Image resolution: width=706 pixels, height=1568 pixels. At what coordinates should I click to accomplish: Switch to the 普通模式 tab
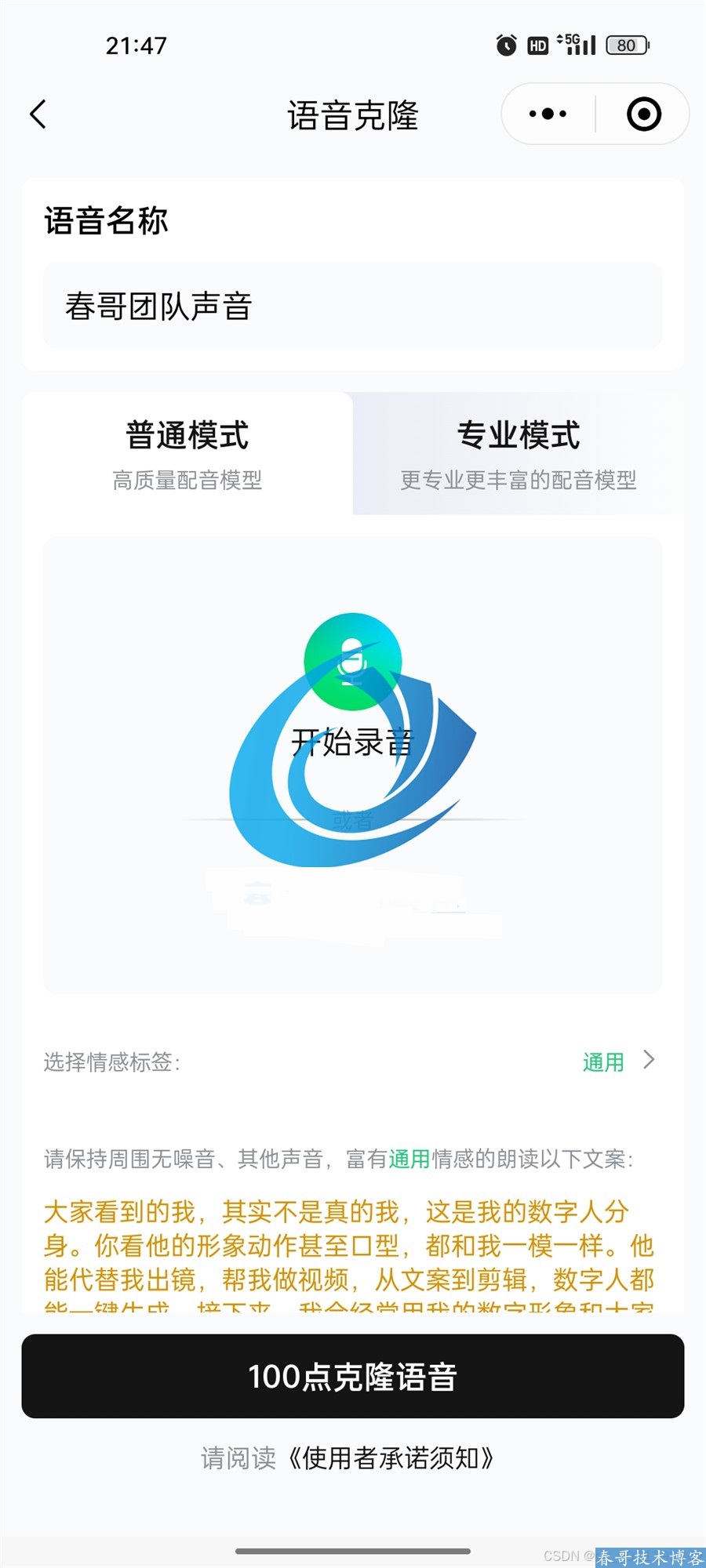[x=187, y=453]
